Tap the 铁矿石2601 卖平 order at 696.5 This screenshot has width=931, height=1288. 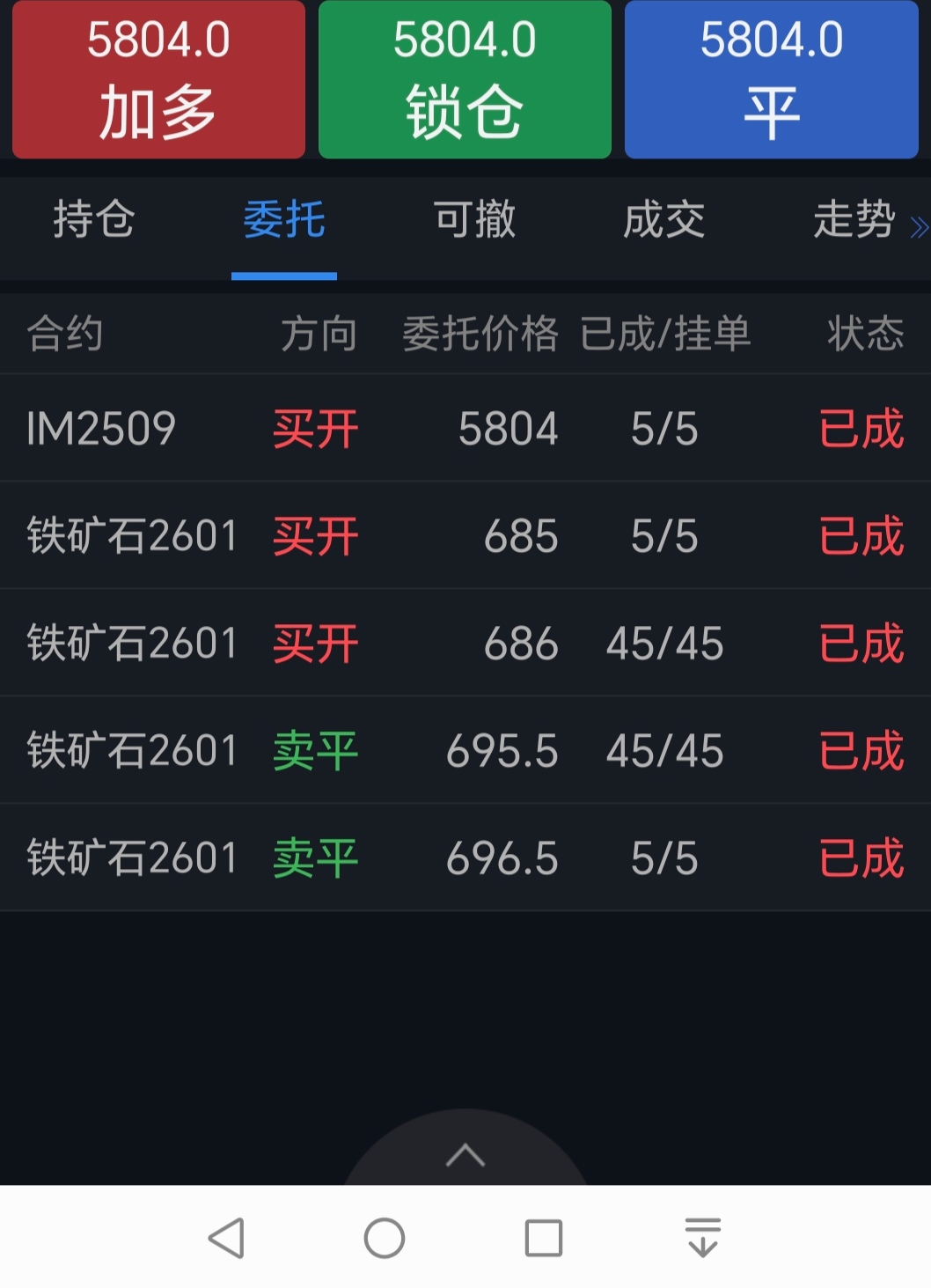coord(465,858)
